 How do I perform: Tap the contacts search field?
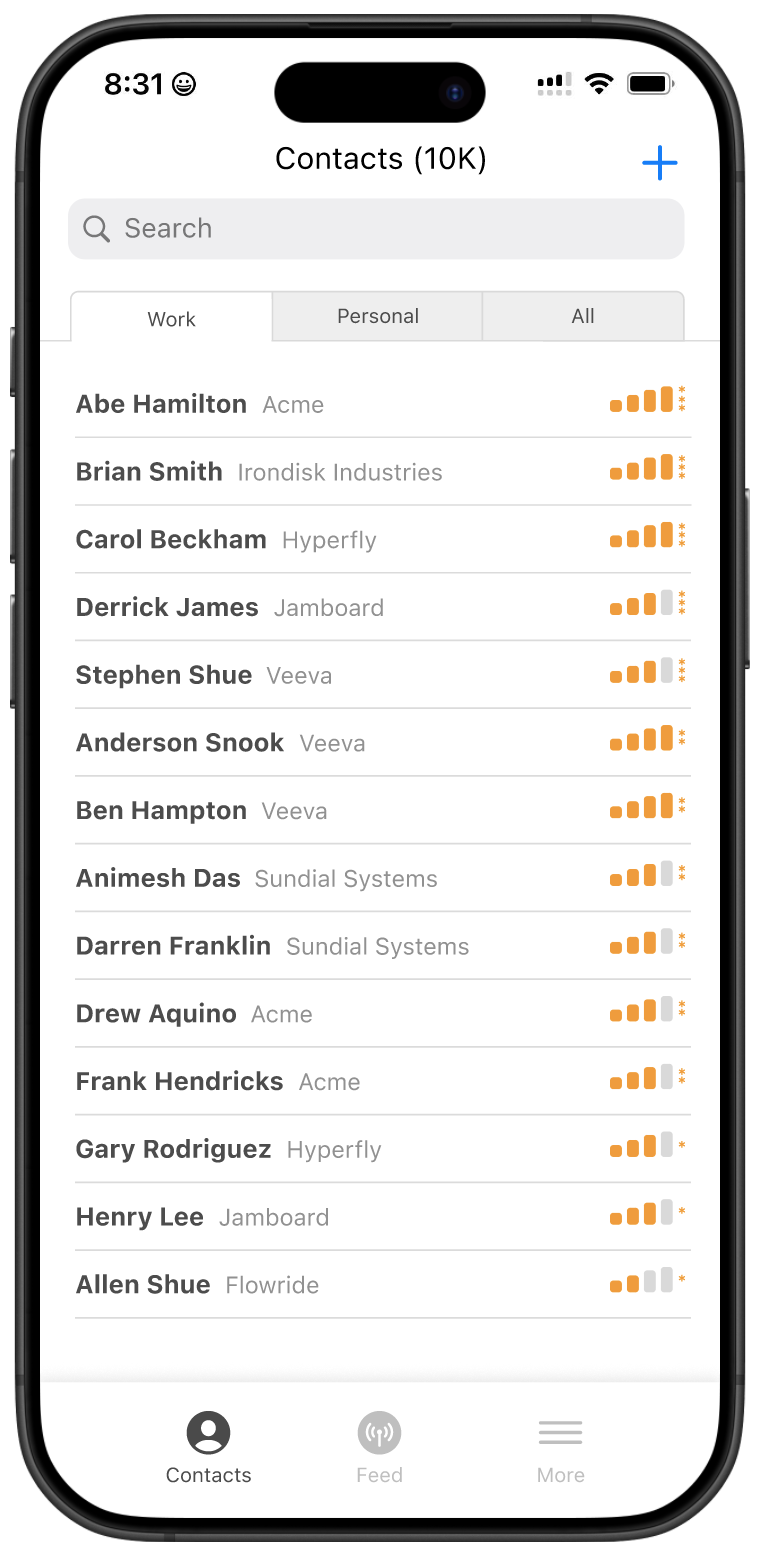(x=376, y=229)
